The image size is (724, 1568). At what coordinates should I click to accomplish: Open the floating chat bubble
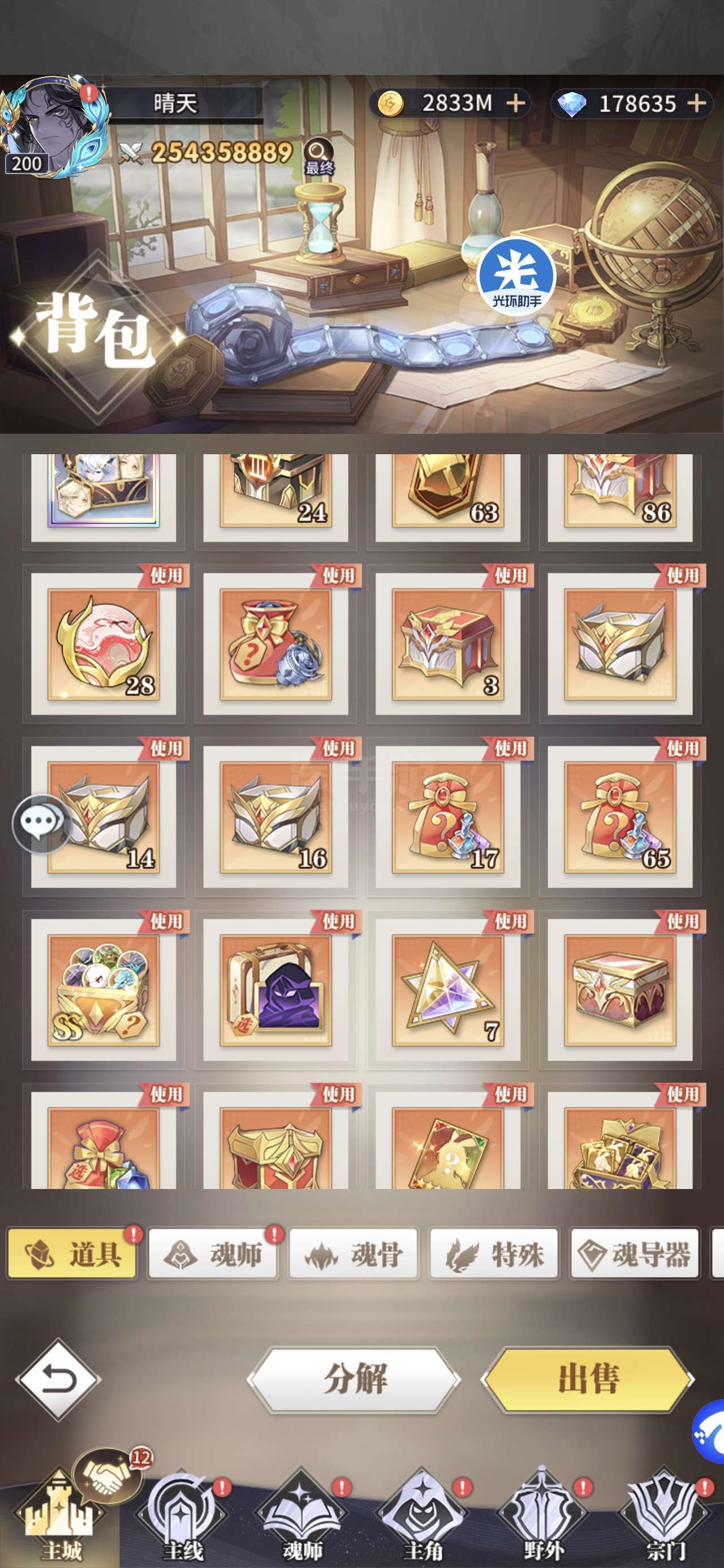[41, 823]
